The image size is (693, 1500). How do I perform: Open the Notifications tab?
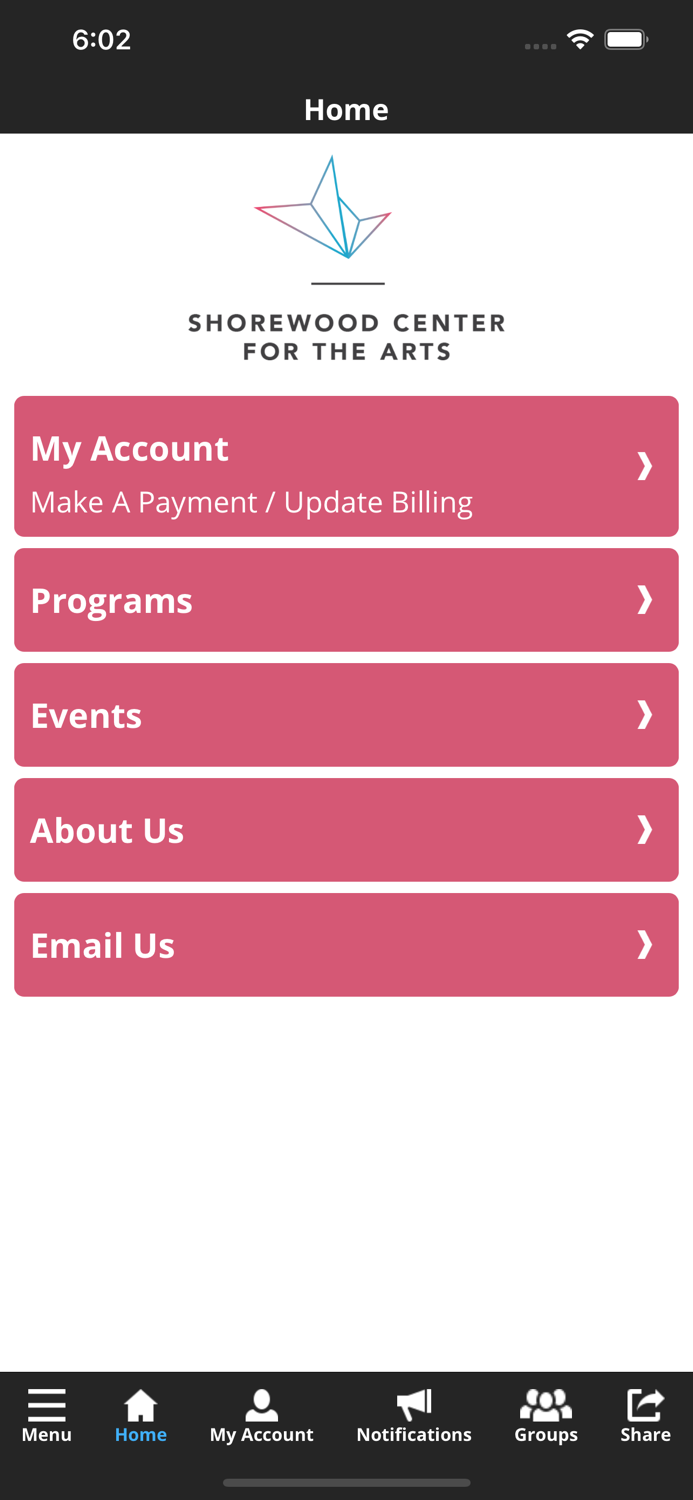(414, 1416)
